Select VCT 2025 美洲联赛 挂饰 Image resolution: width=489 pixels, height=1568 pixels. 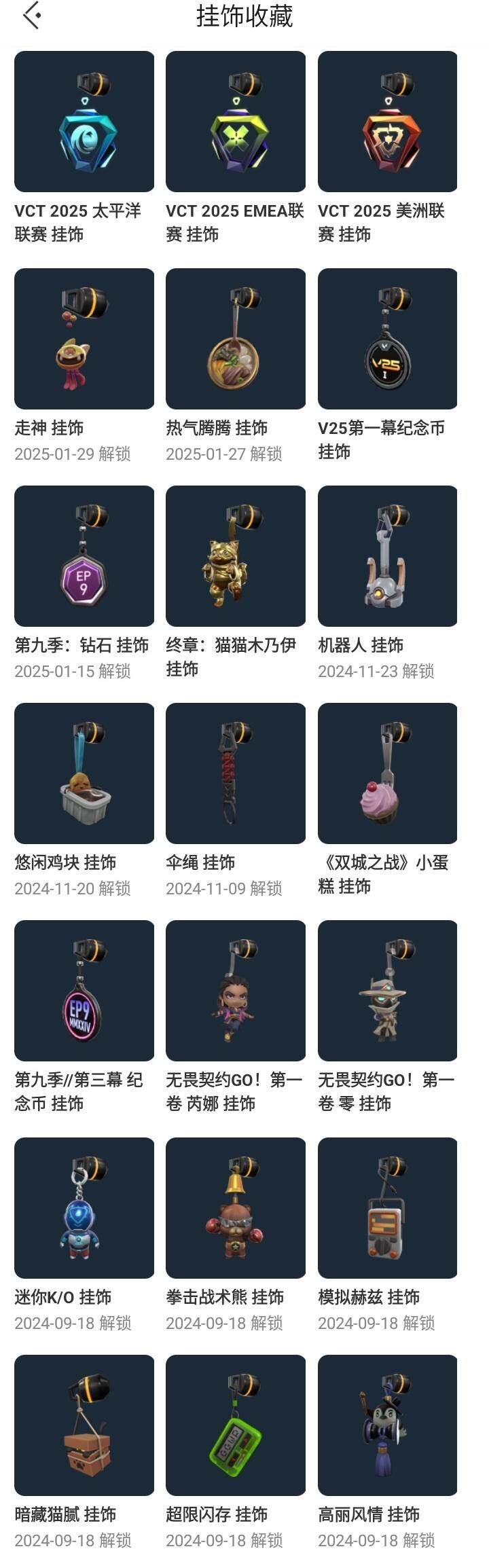pyautogui.click(x=387, y=122)
